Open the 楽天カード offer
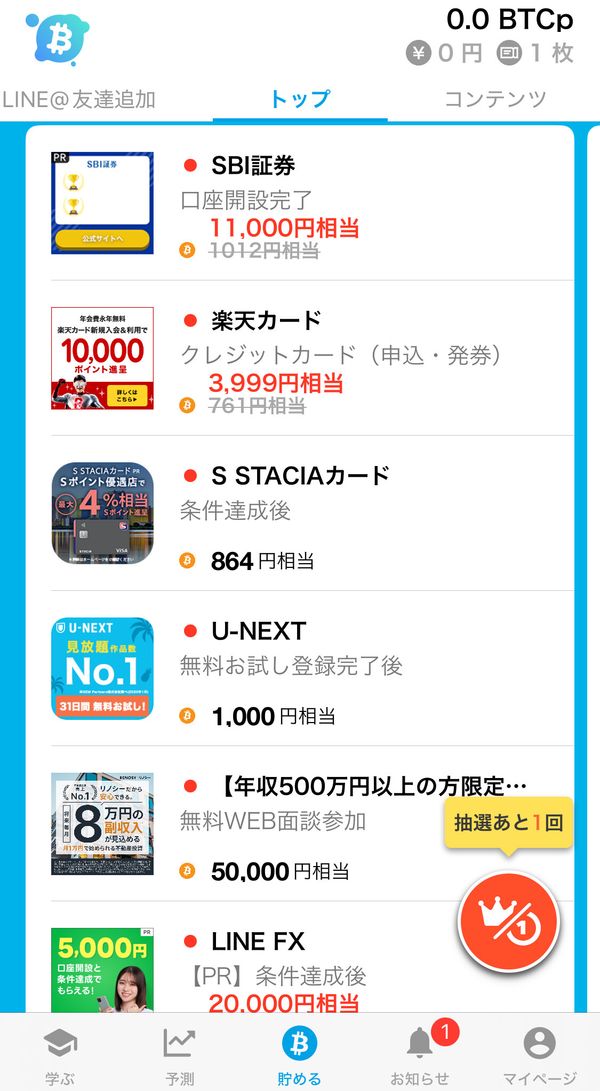 312,358
